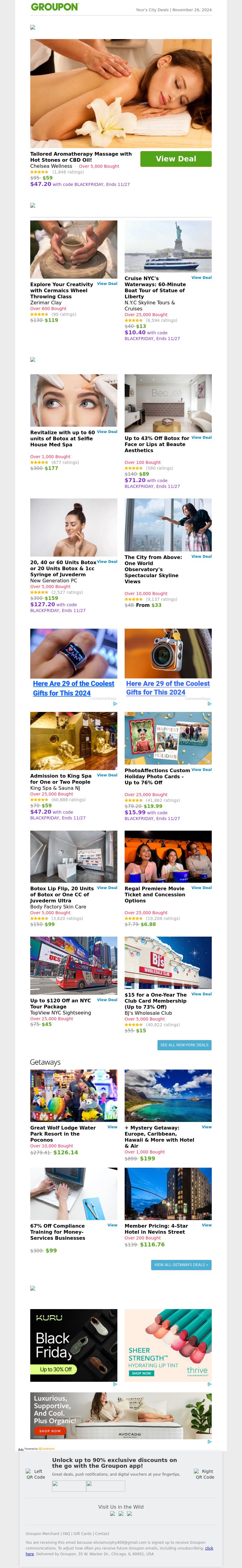Tap the green View Deal button
The width and height of the screenshot is (242, 1568).
(176, 159)
